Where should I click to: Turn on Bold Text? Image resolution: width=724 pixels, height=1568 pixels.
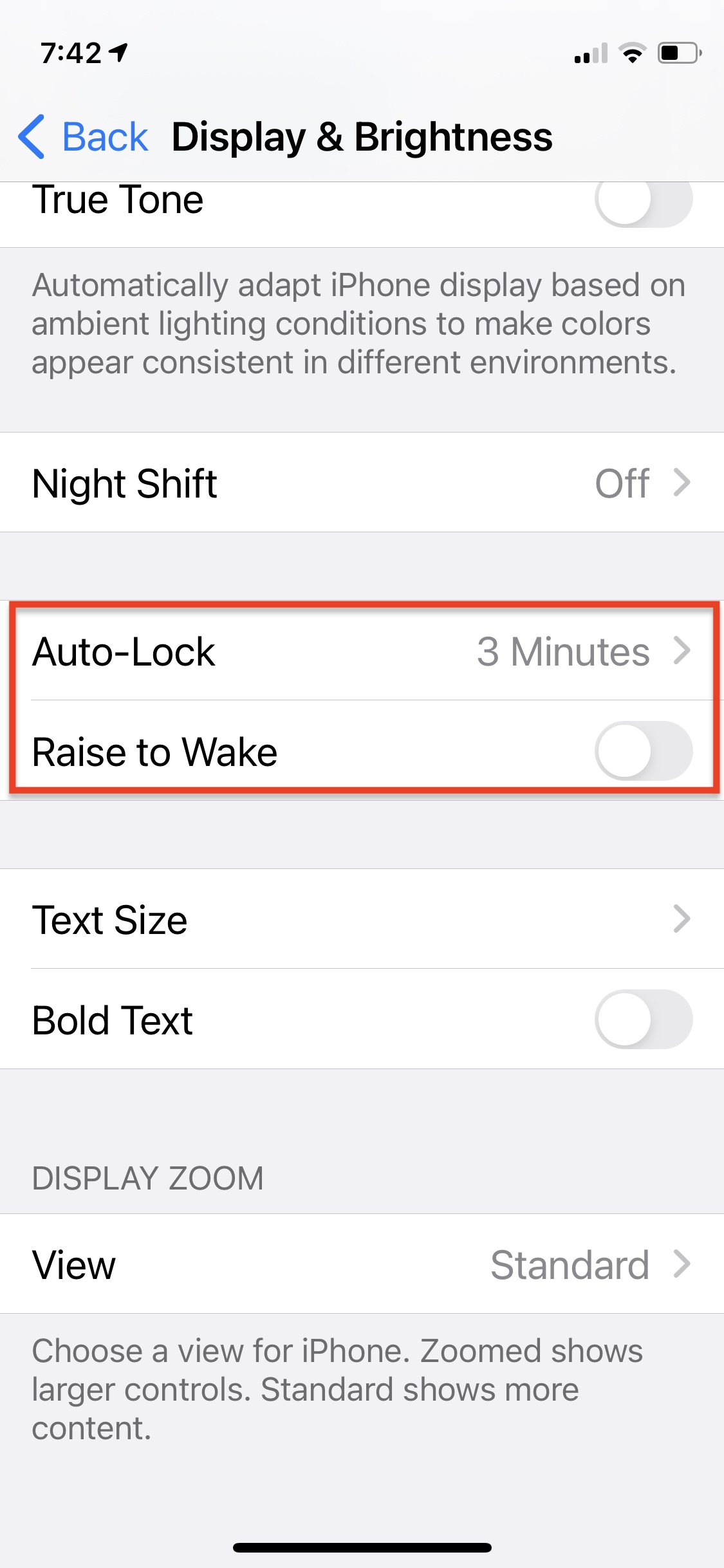click(x=644, y=1019)
